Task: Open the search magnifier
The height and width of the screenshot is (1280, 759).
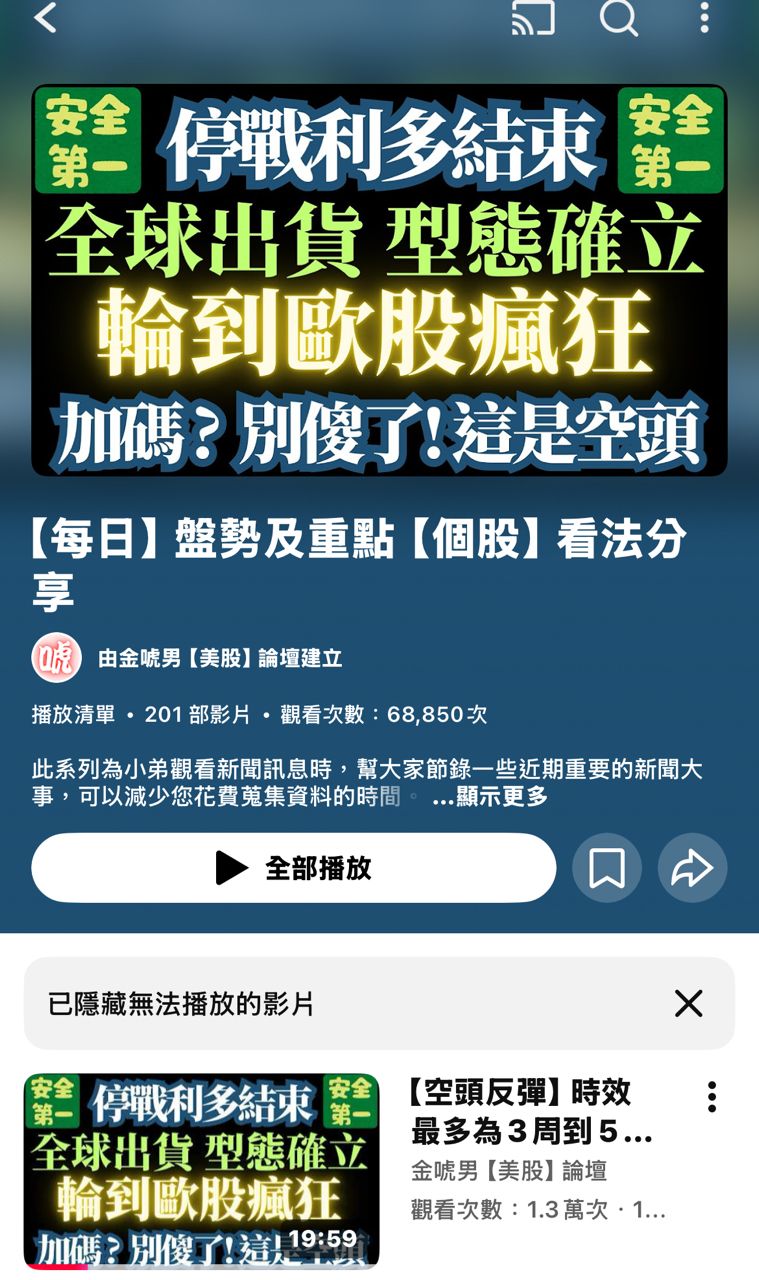Action: pos(618,17)
